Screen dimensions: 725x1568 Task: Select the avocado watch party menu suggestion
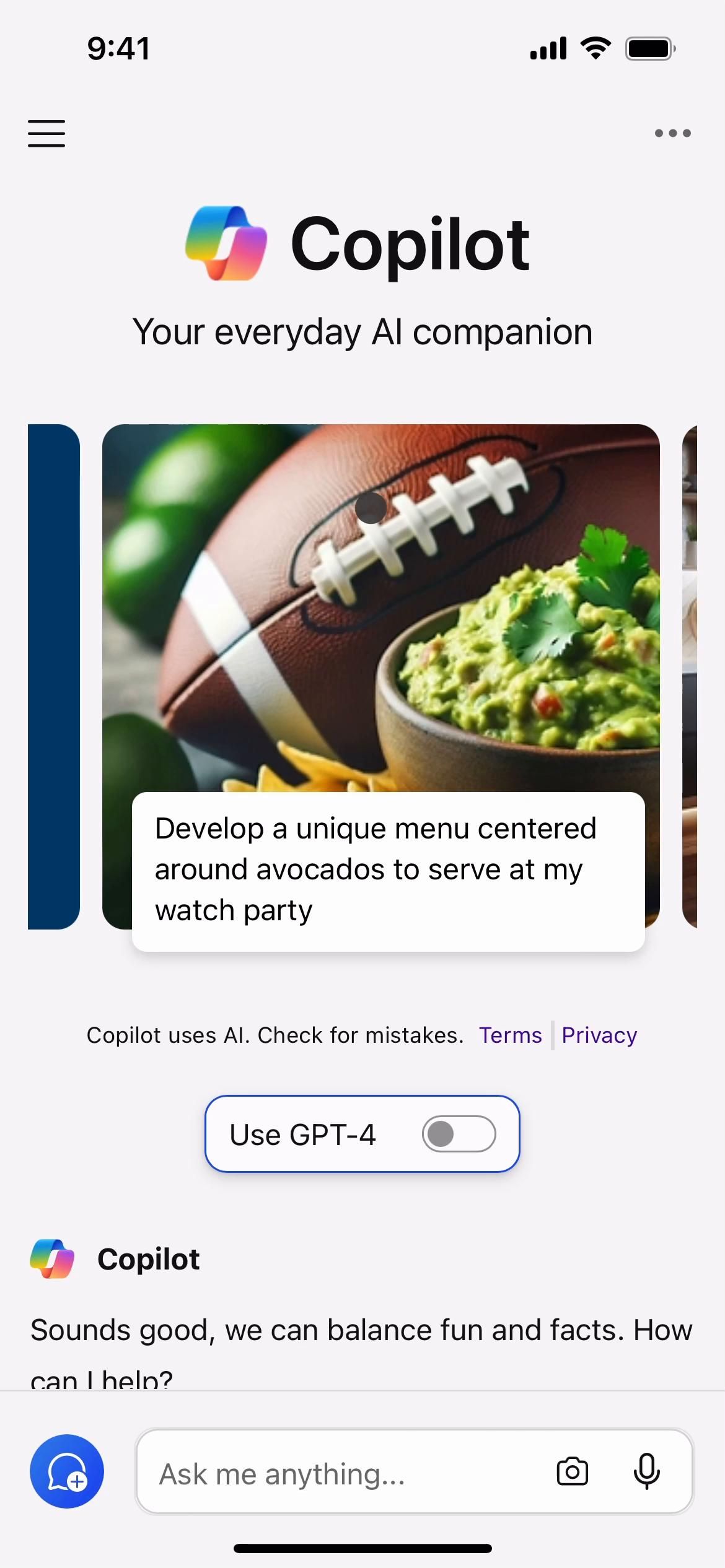point(388,870)
